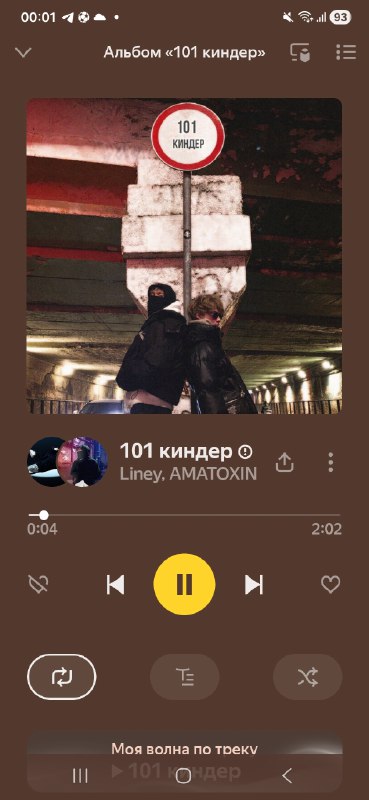Toggle the repeat mode button
369x800 pixels.
pyautogui.click(x=62, y=677)
